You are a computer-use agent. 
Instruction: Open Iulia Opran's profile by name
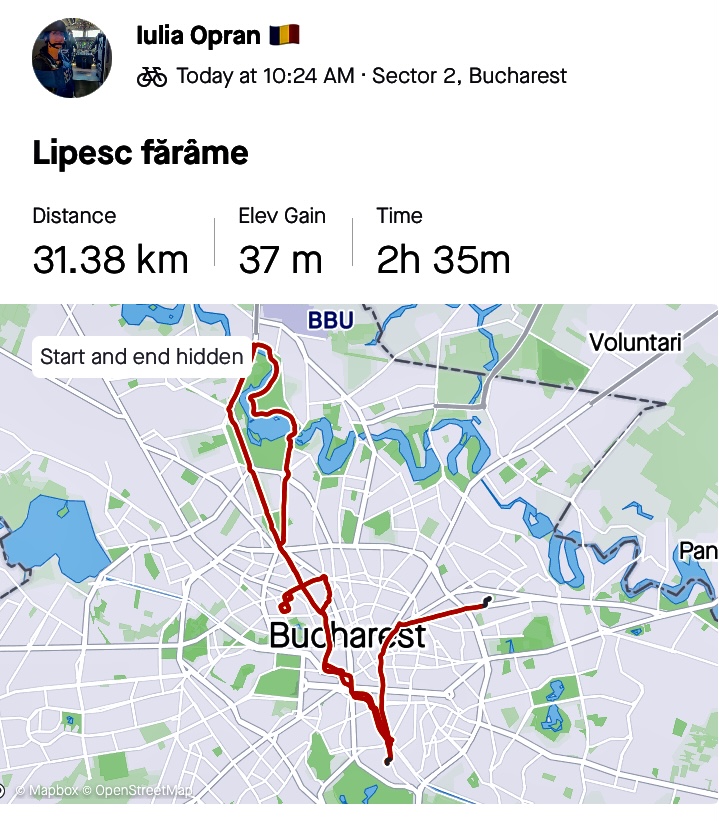point(201,36)
